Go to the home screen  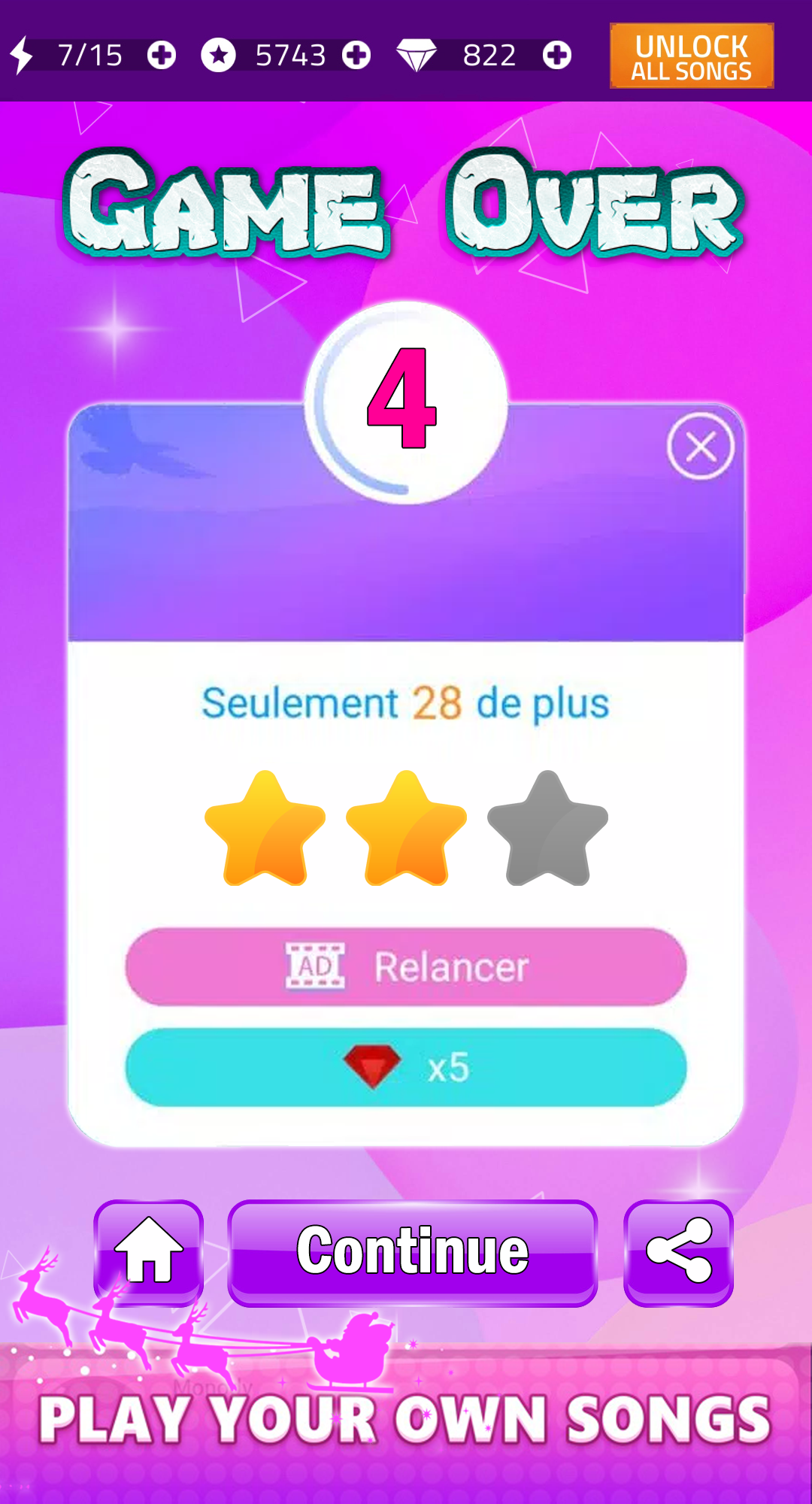click(149, 1251)
